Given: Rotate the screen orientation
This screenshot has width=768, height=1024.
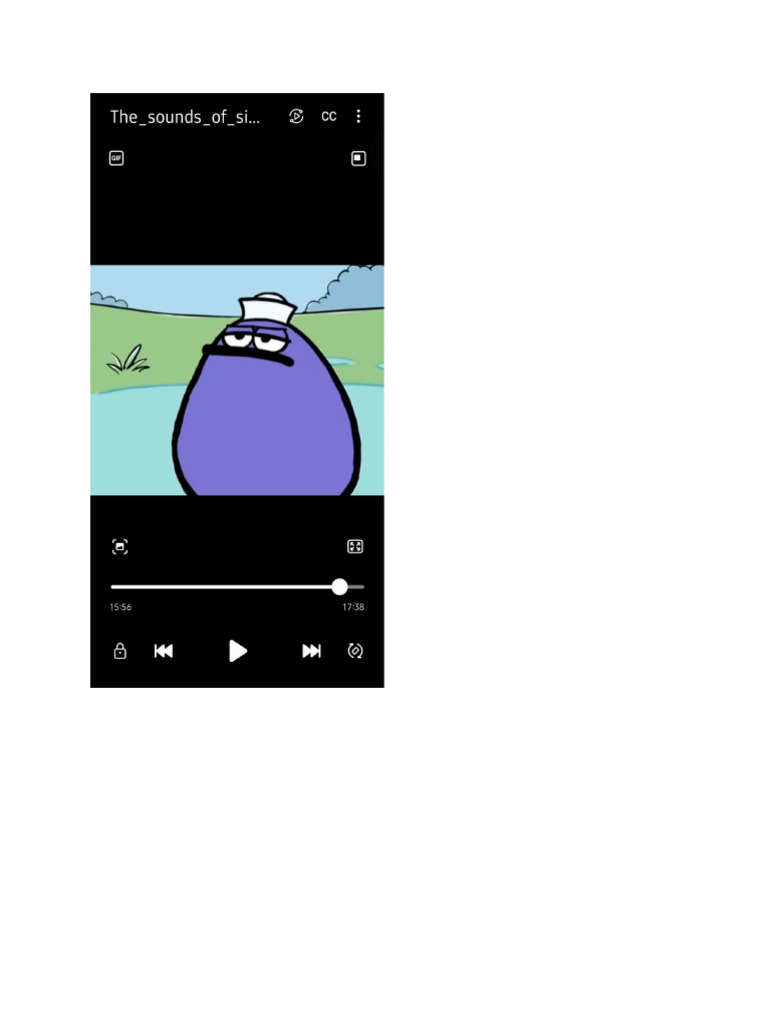Looking at the screenshot, I should 355,651.
